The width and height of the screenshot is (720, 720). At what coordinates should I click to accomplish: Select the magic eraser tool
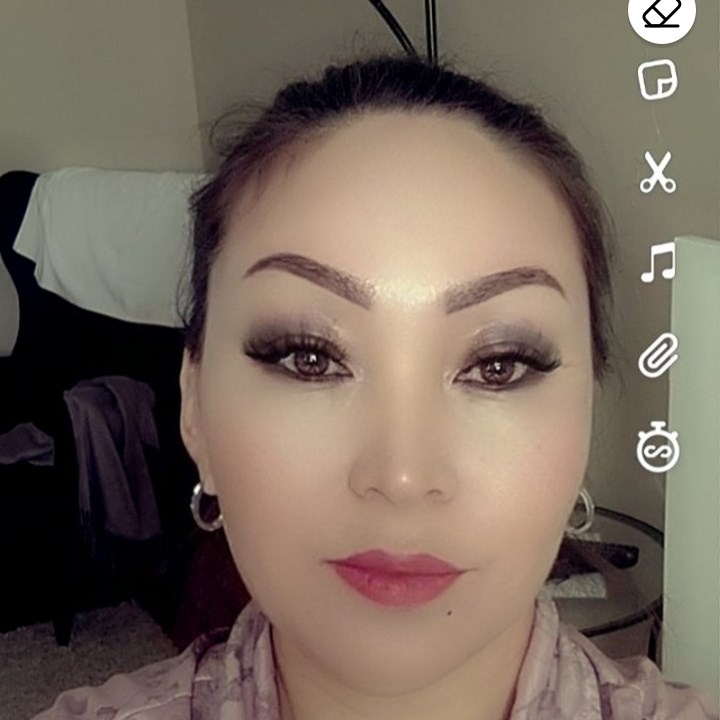point(661,14)
